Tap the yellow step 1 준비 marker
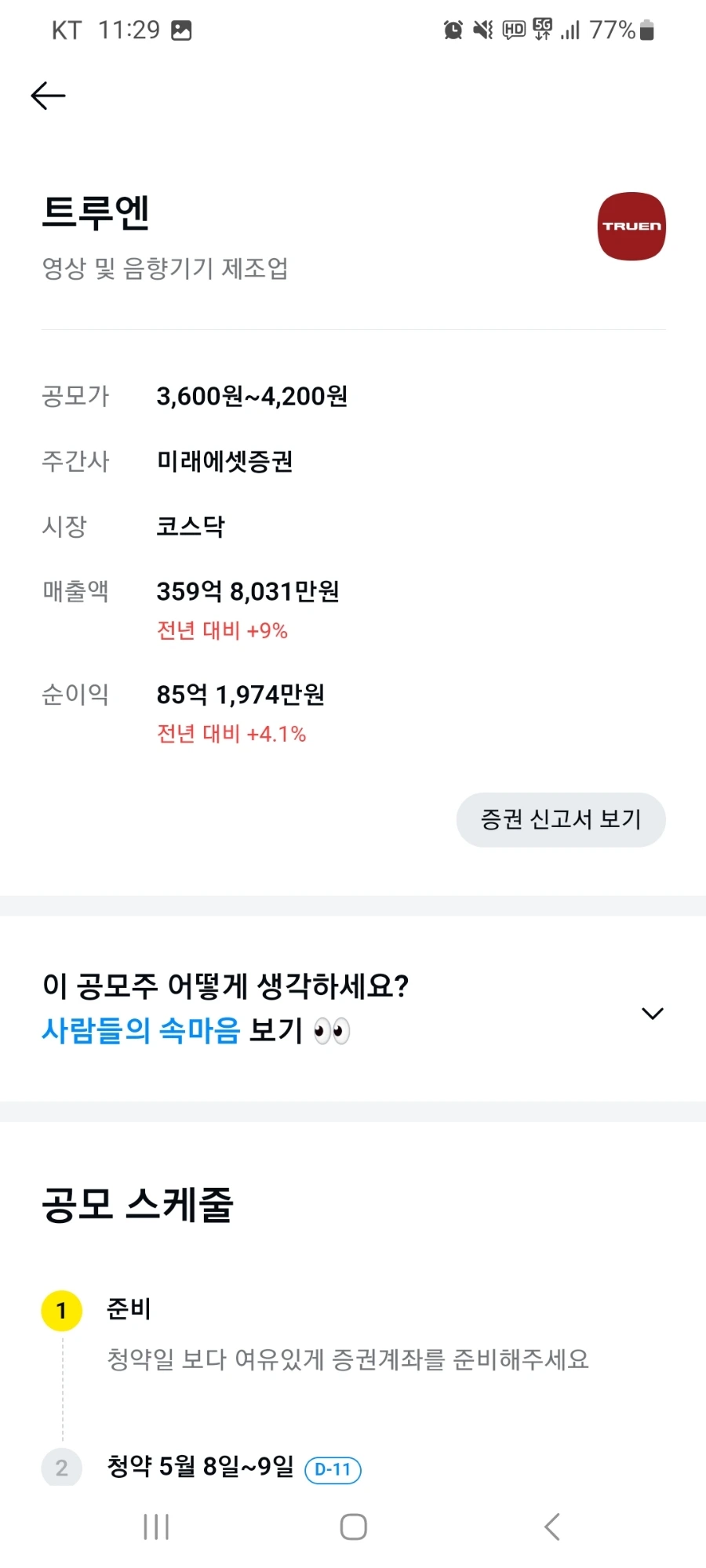The height and width of the screenshot is (1568, 706). [60, 1309]
